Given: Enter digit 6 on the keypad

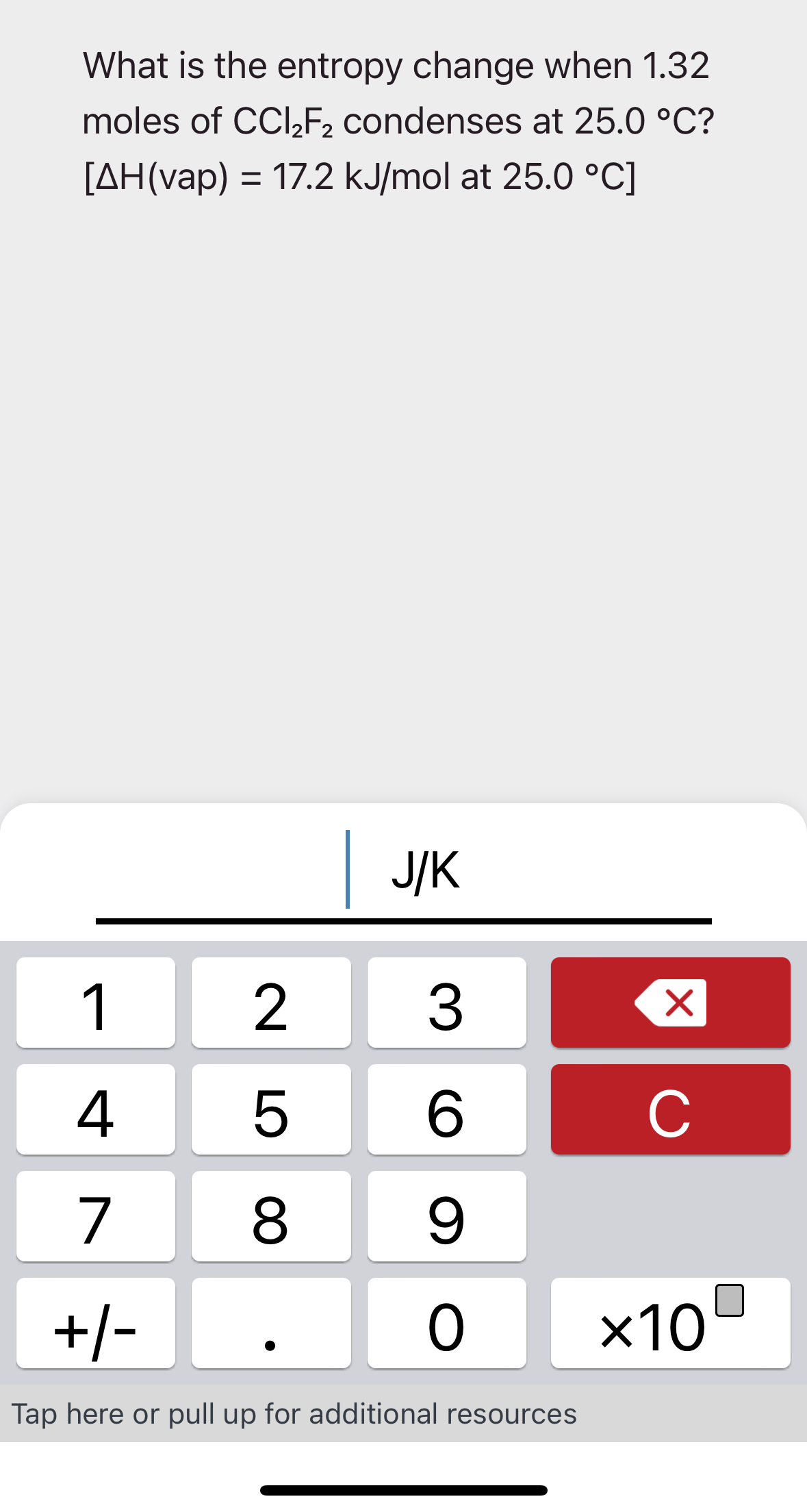Looking at the screenshot, I should click(446, 1109).
